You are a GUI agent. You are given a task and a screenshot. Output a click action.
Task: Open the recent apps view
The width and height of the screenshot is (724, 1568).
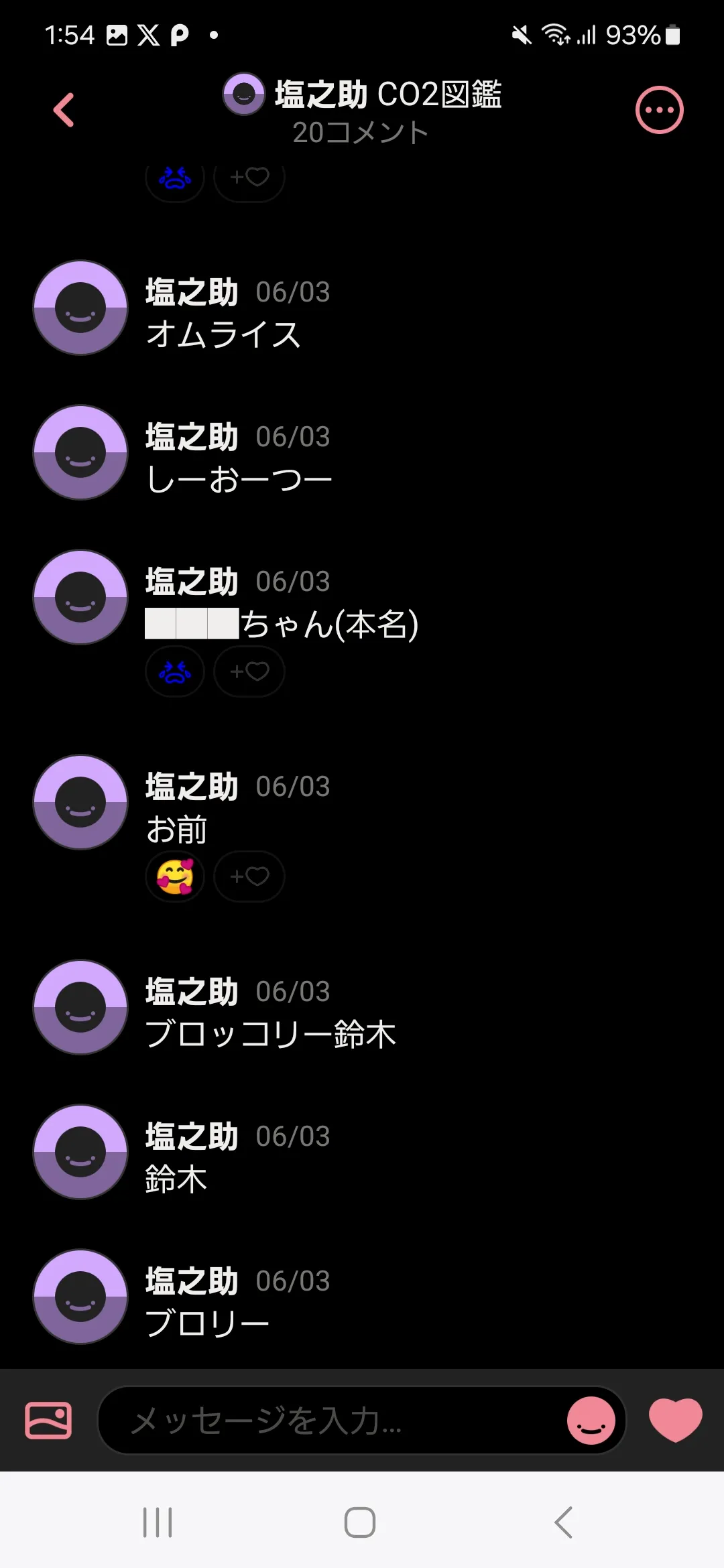pos(158,1522)
